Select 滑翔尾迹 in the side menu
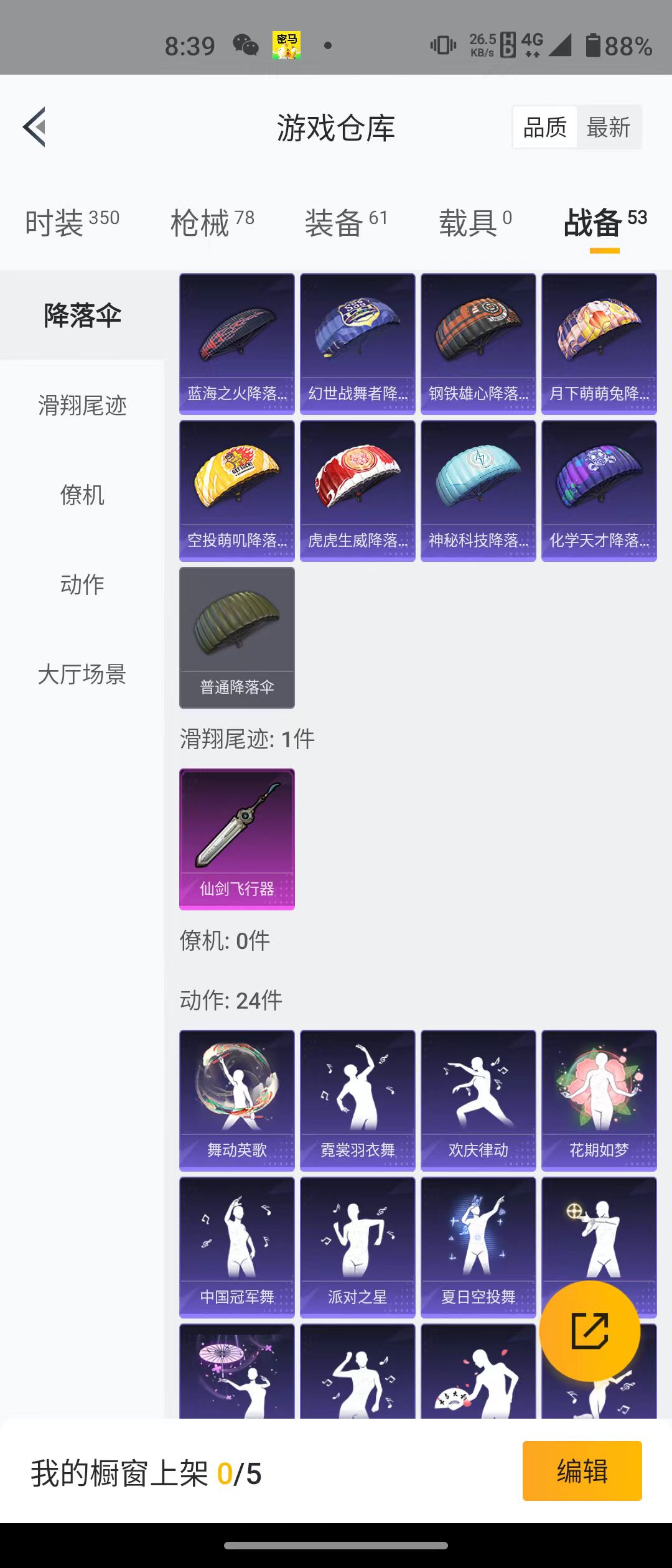The height and width of the screenshot is (1568, 672). click(x=82, y=405)
